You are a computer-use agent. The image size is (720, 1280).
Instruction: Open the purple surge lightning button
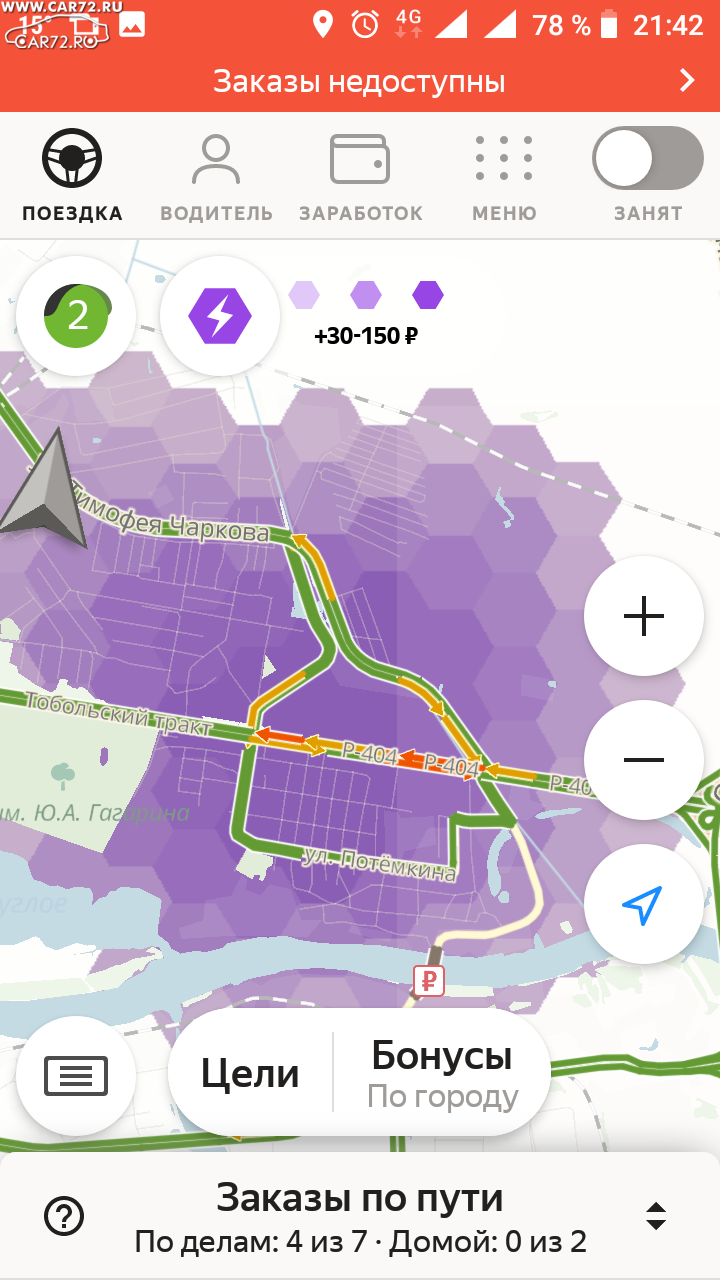[x=220, y=316]
